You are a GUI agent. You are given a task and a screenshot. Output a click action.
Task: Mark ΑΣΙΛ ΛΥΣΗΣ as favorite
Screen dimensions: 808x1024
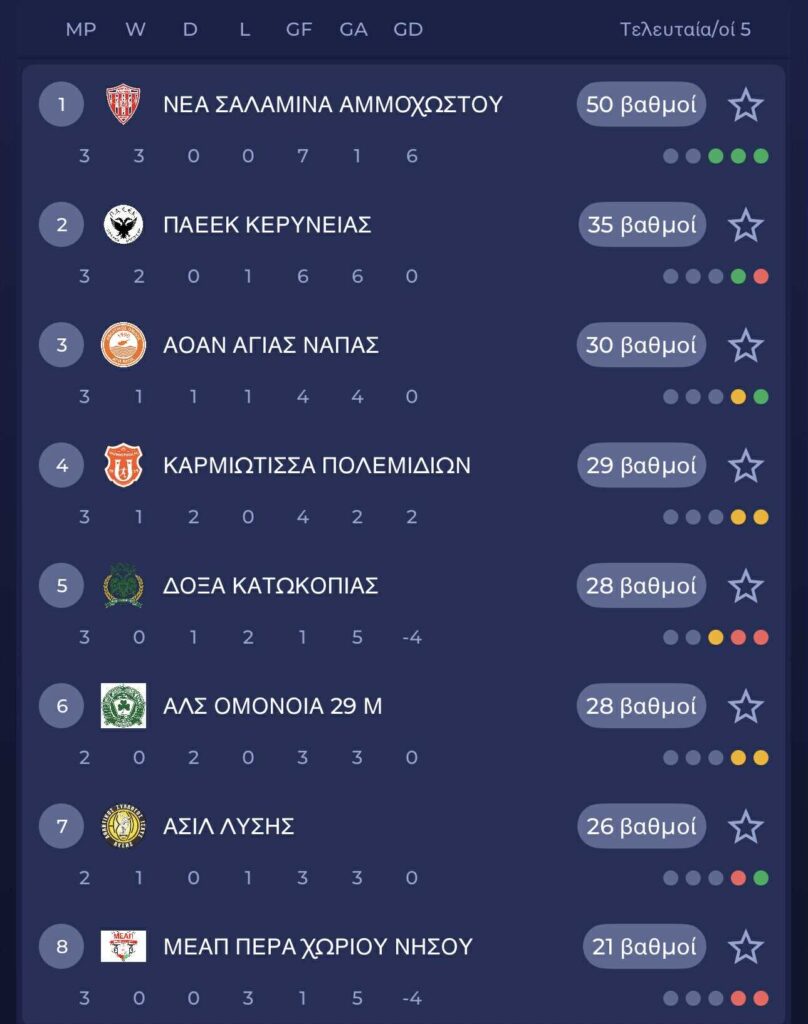click(x=745, y=827)
